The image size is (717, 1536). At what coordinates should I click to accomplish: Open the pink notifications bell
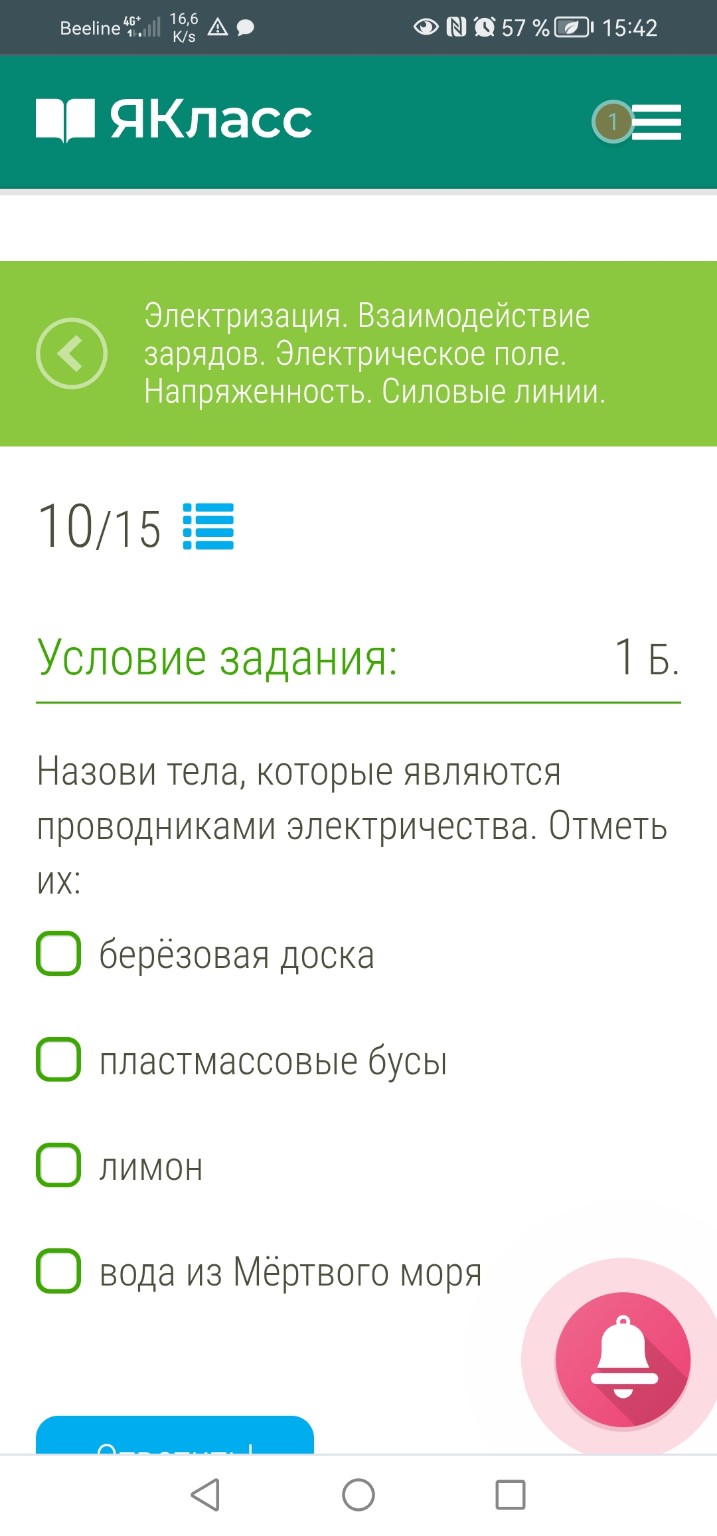coord(623,1354)
